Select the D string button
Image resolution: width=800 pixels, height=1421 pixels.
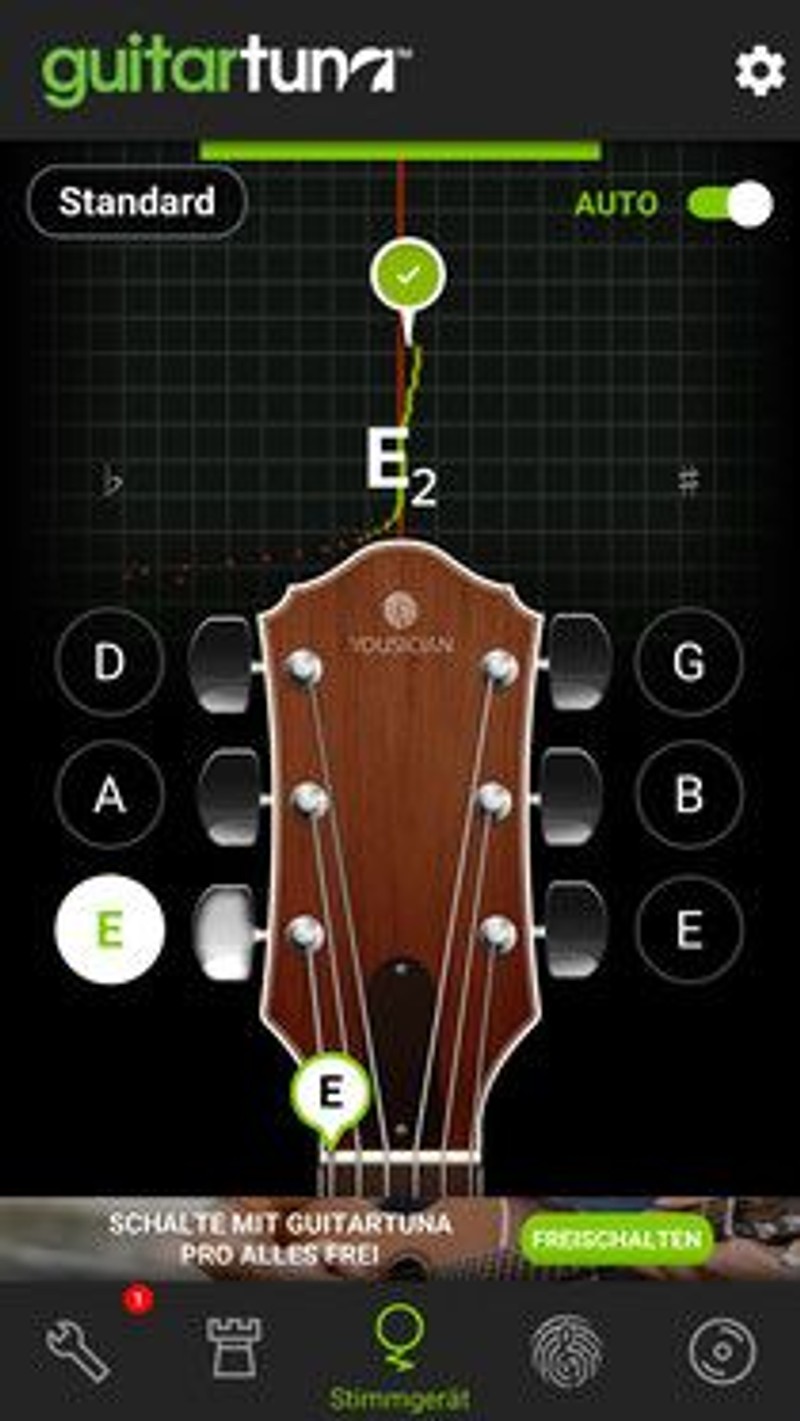point(109,663)
